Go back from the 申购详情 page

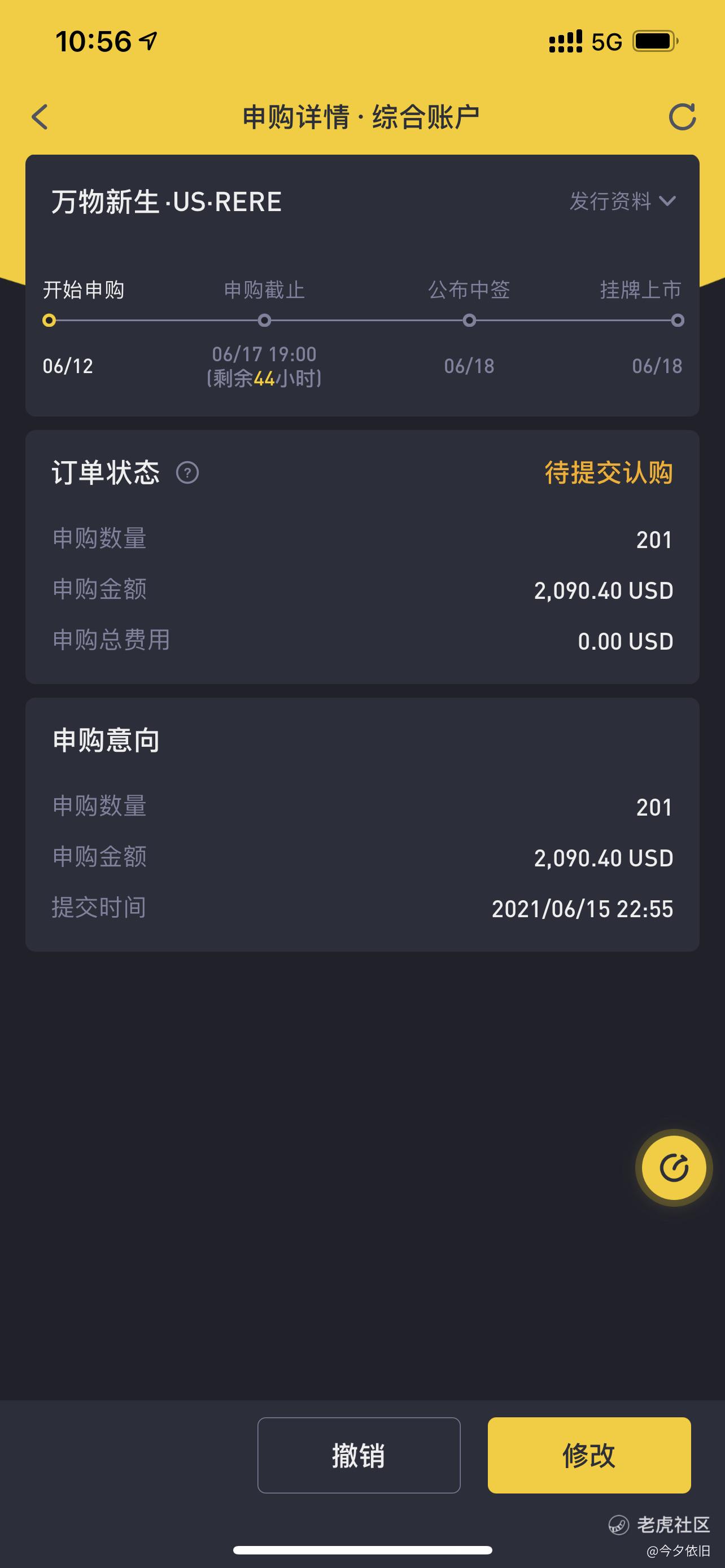40,117
